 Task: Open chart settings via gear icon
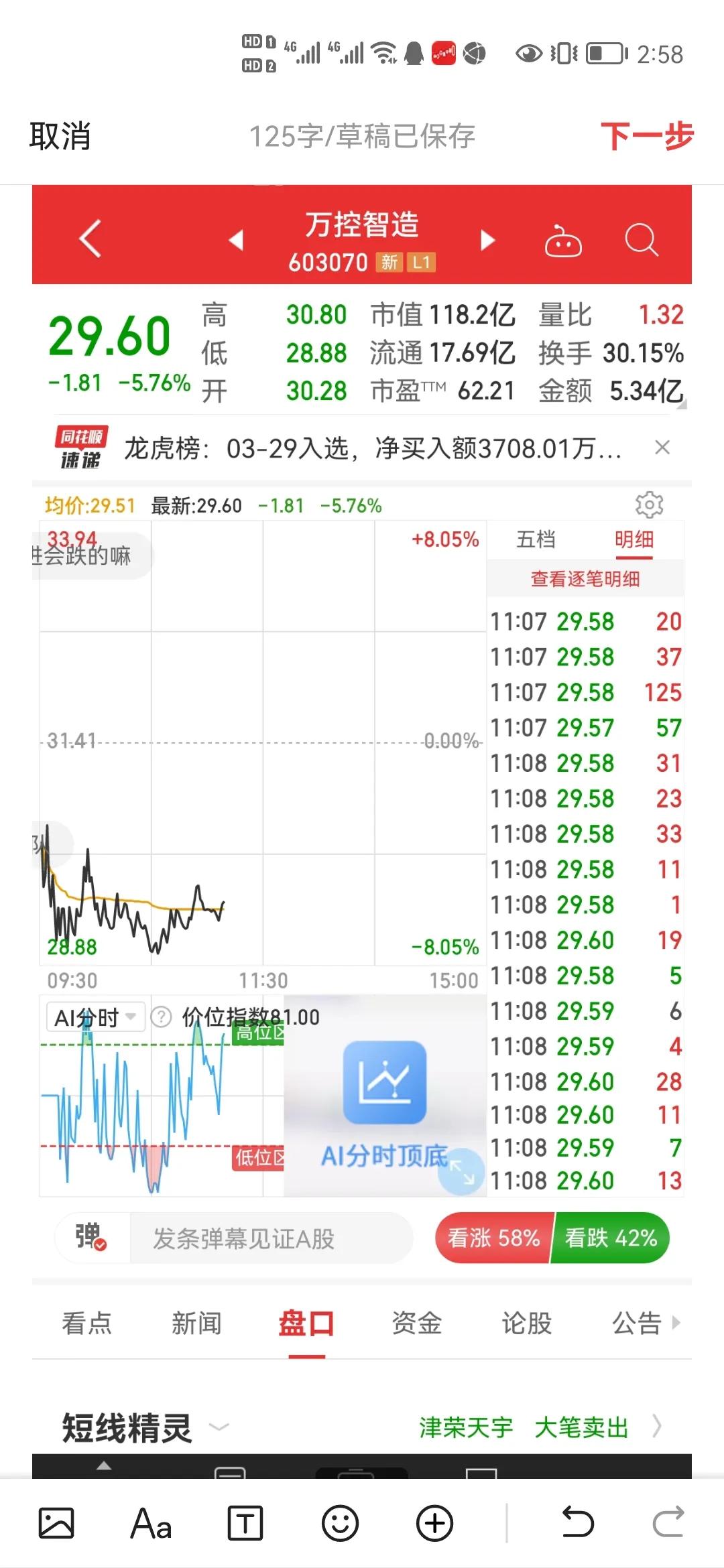649,505
